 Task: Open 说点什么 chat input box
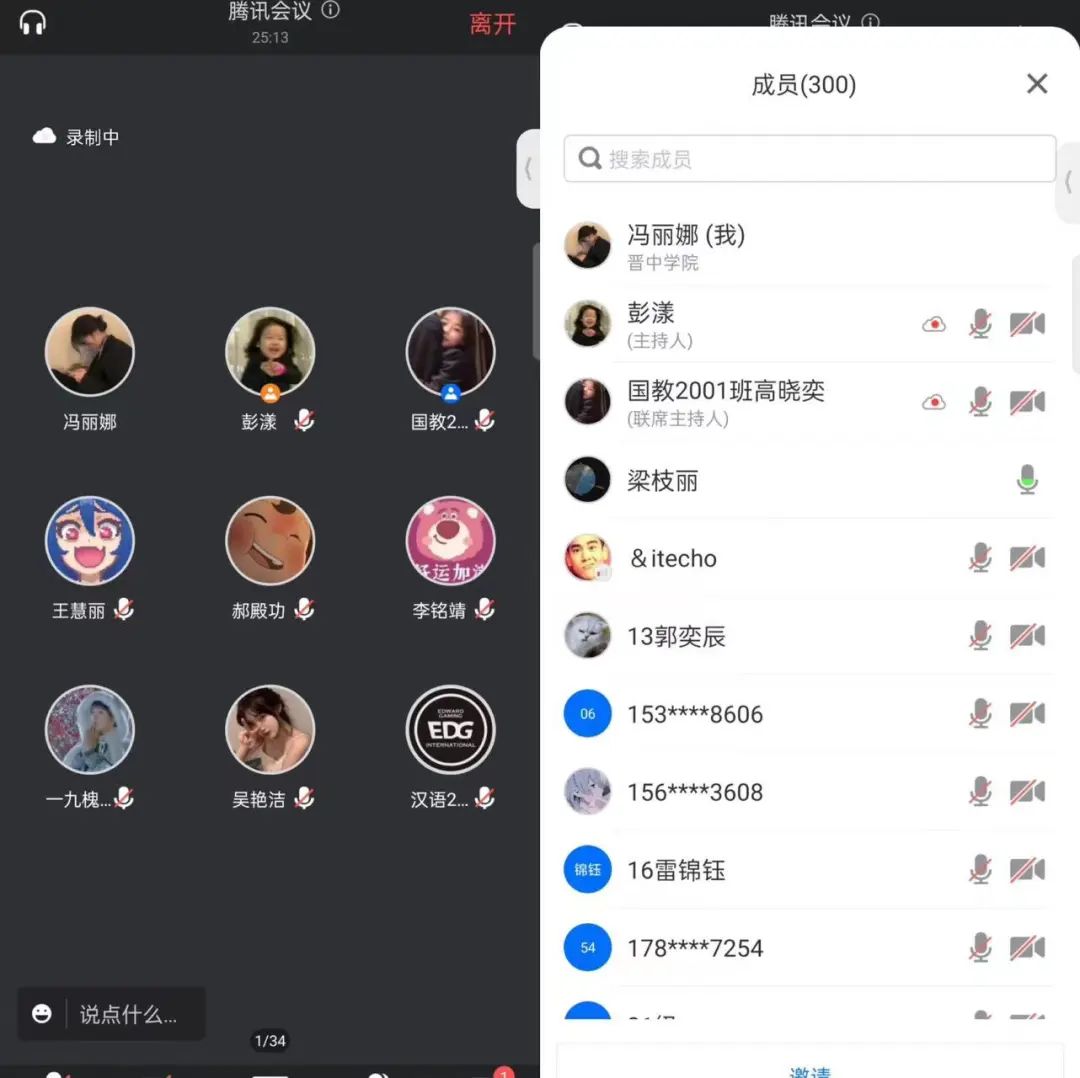point(128,1014)
